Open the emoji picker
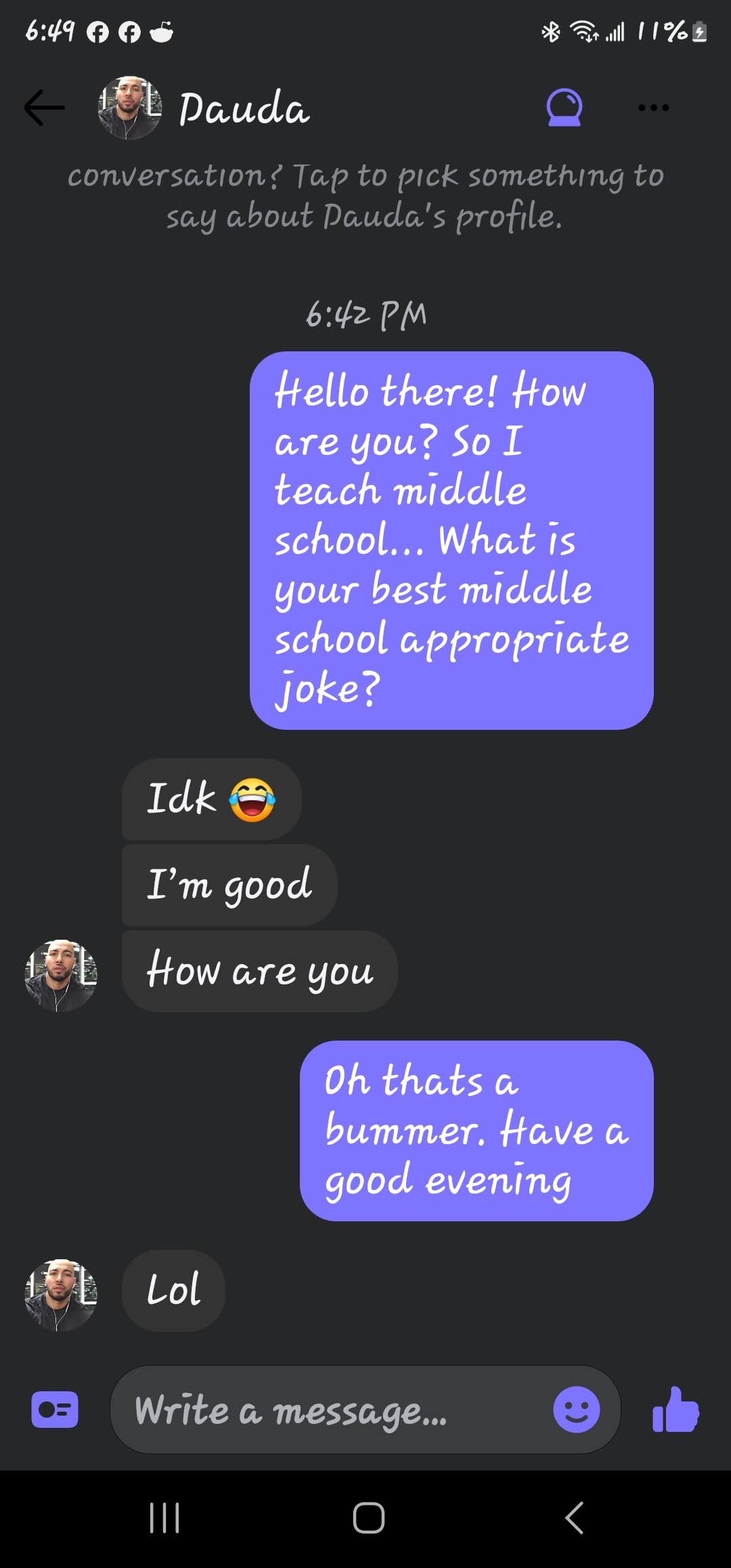Image resolution: width=731 pixels, height=1568 pixels. [x=577, y=1410]
